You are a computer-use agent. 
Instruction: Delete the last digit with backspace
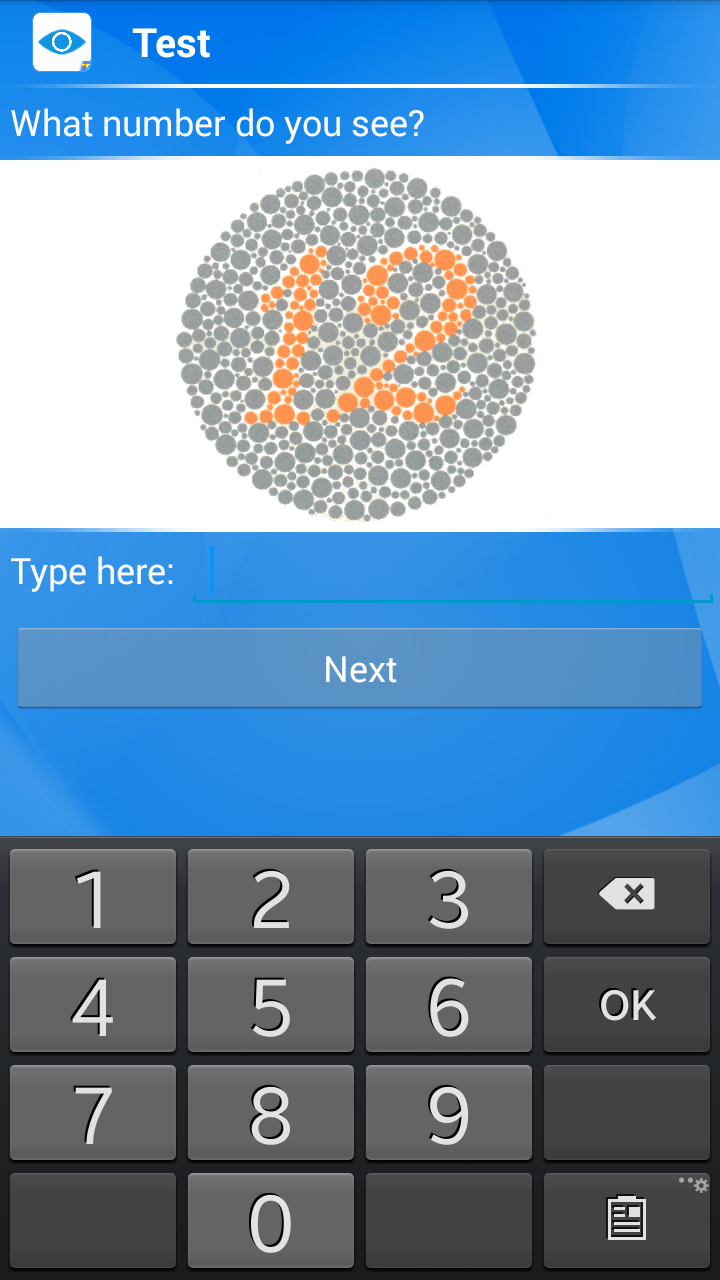coord(627,897)
